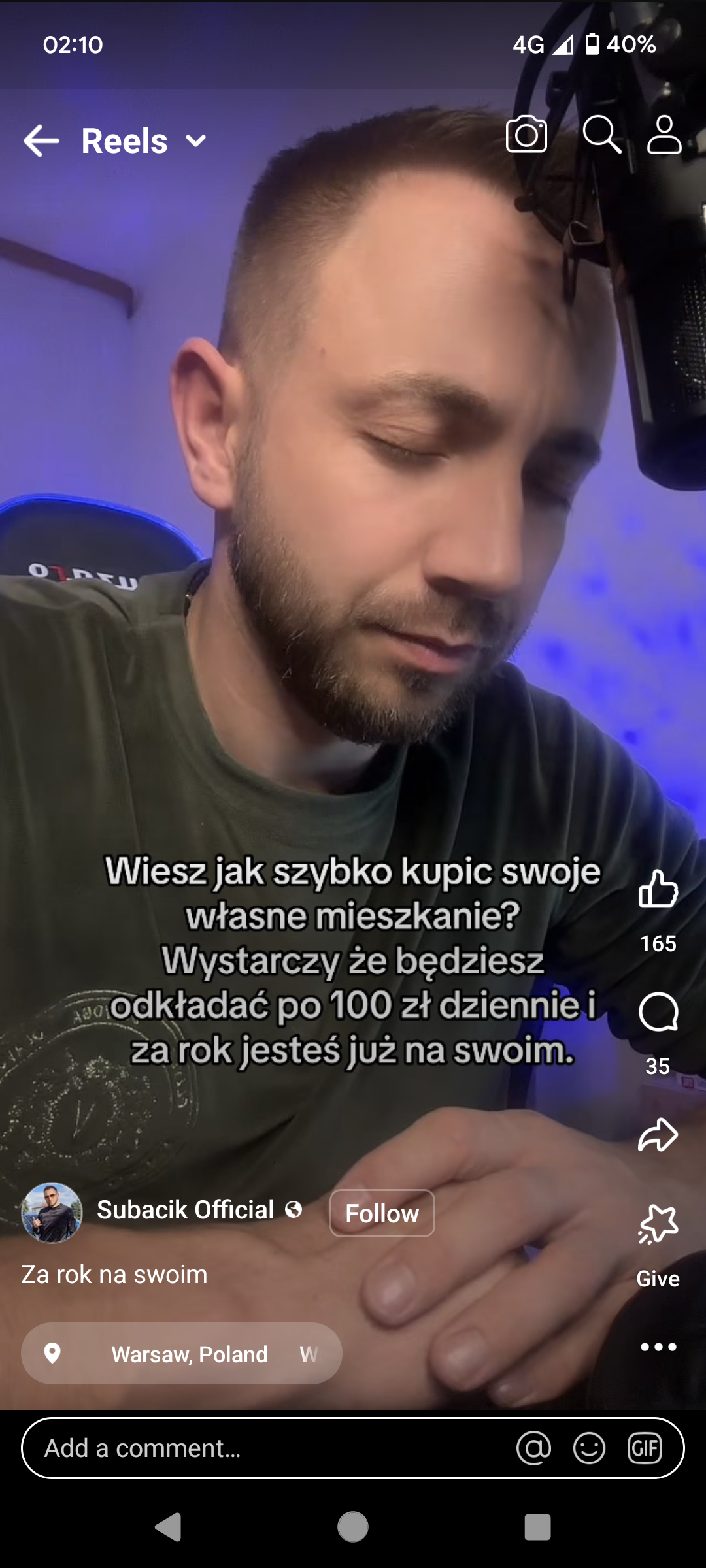The image size is (706, 1568).
Task: Tap the Give stars icon
Action: coord(658,1225)
